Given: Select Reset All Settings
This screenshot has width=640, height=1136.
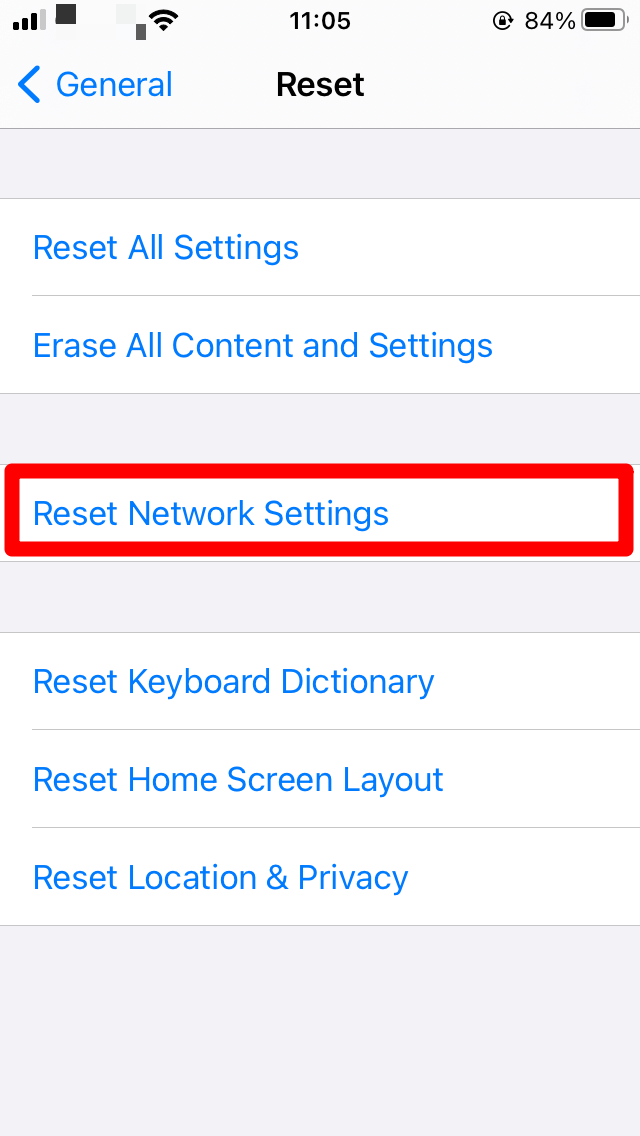Looking at the screenshot, I should click(320, 247).
